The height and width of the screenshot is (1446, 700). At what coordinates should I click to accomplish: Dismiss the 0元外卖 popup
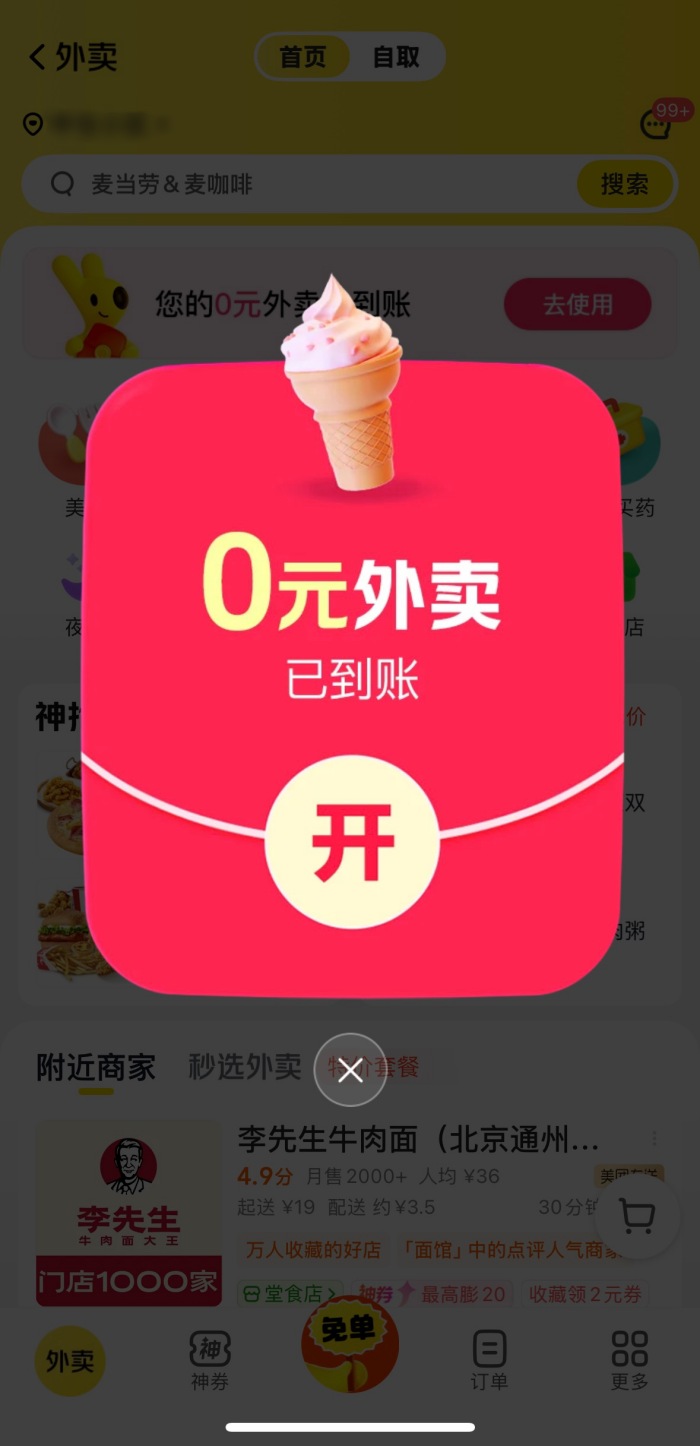coord(350,1070)
